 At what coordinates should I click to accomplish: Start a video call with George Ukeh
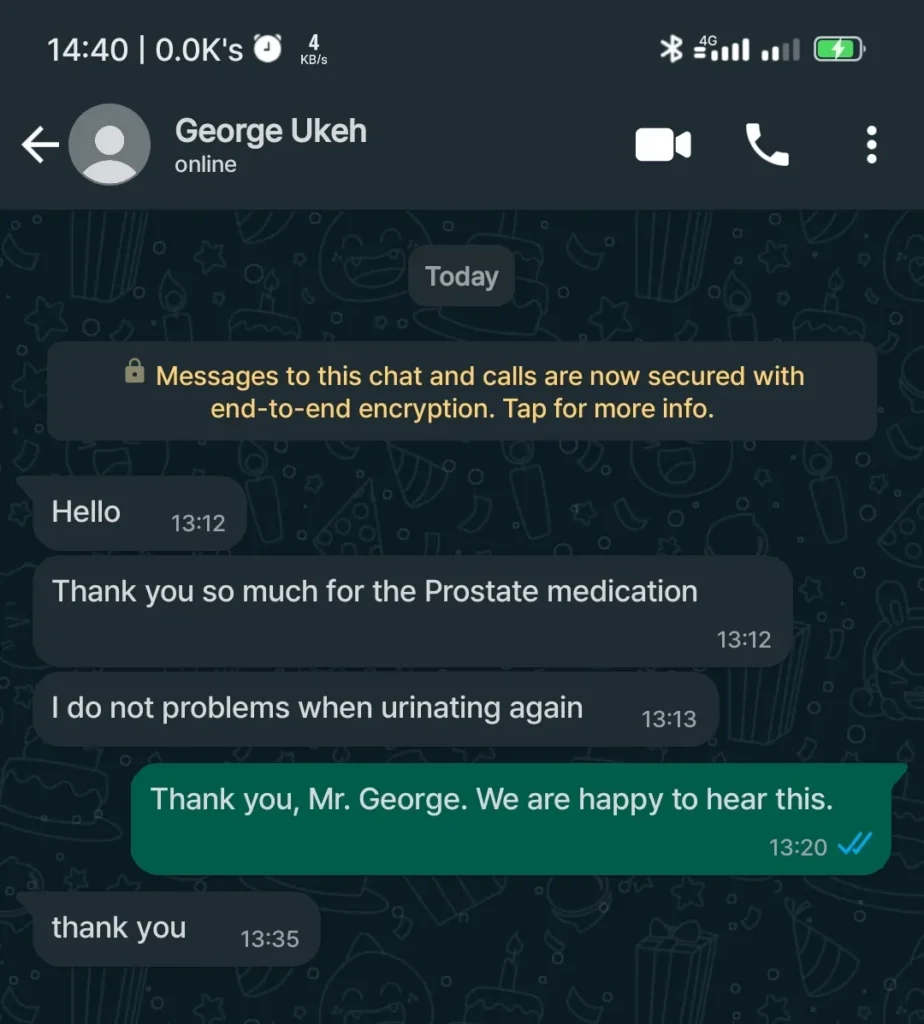coord(663,146)
